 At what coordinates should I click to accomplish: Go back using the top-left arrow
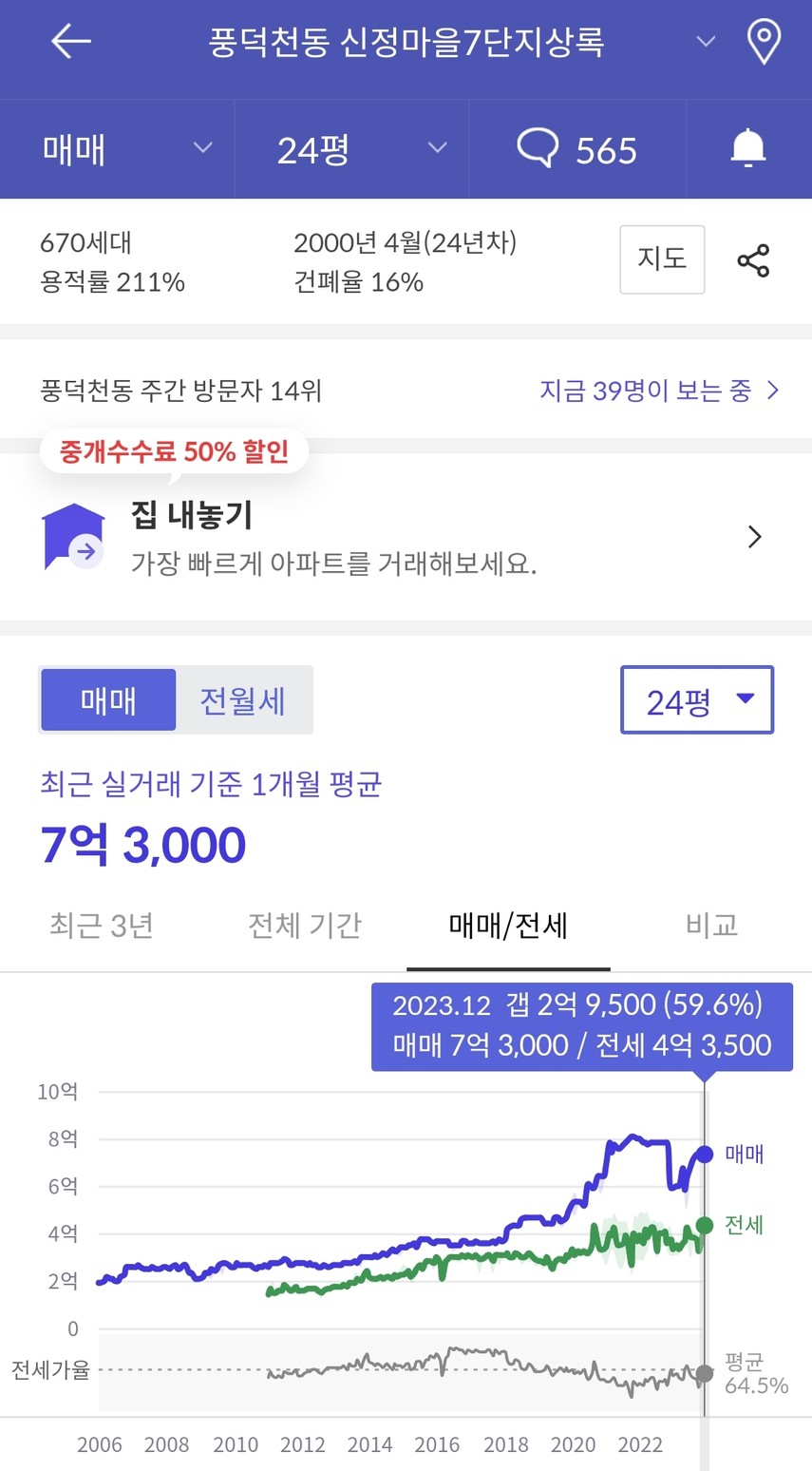[70, 42]
